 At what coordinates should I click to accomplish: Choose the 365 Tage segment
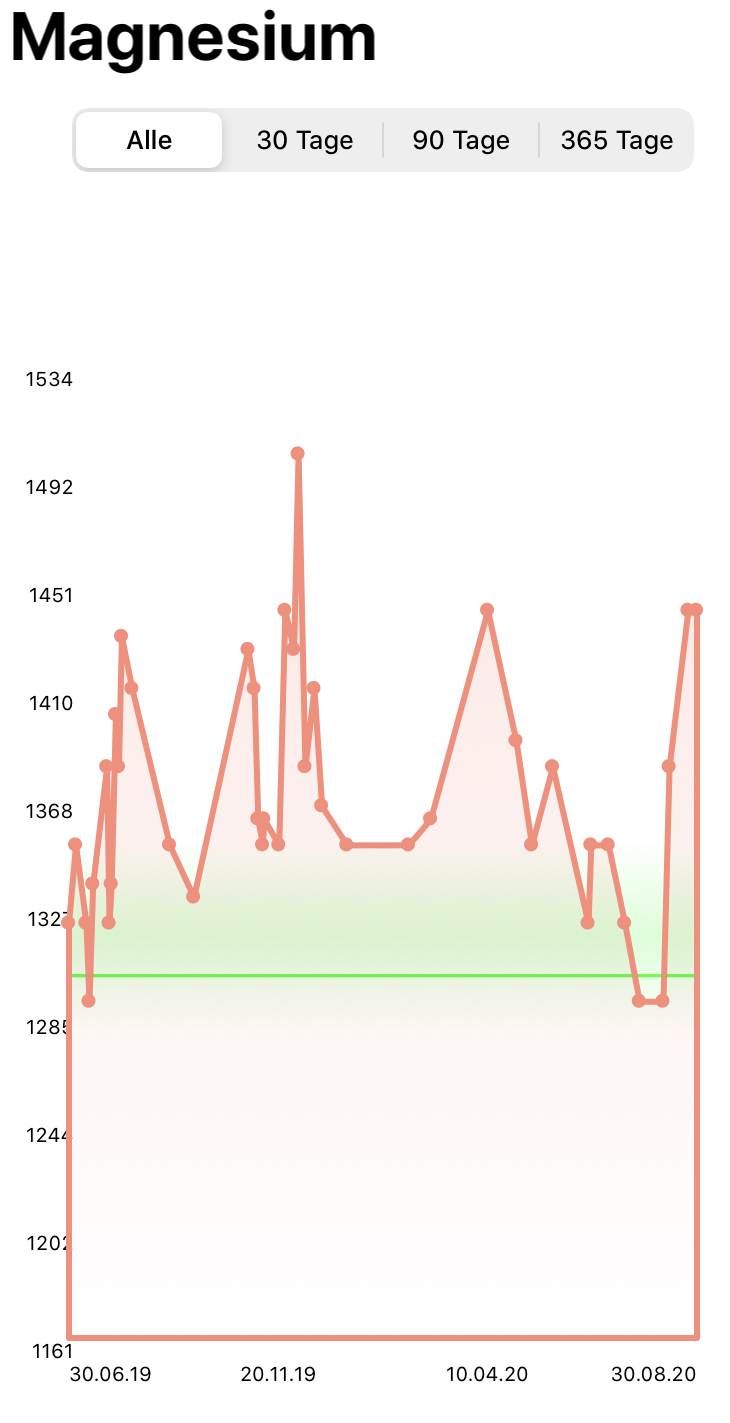click(x=616, y=140)
